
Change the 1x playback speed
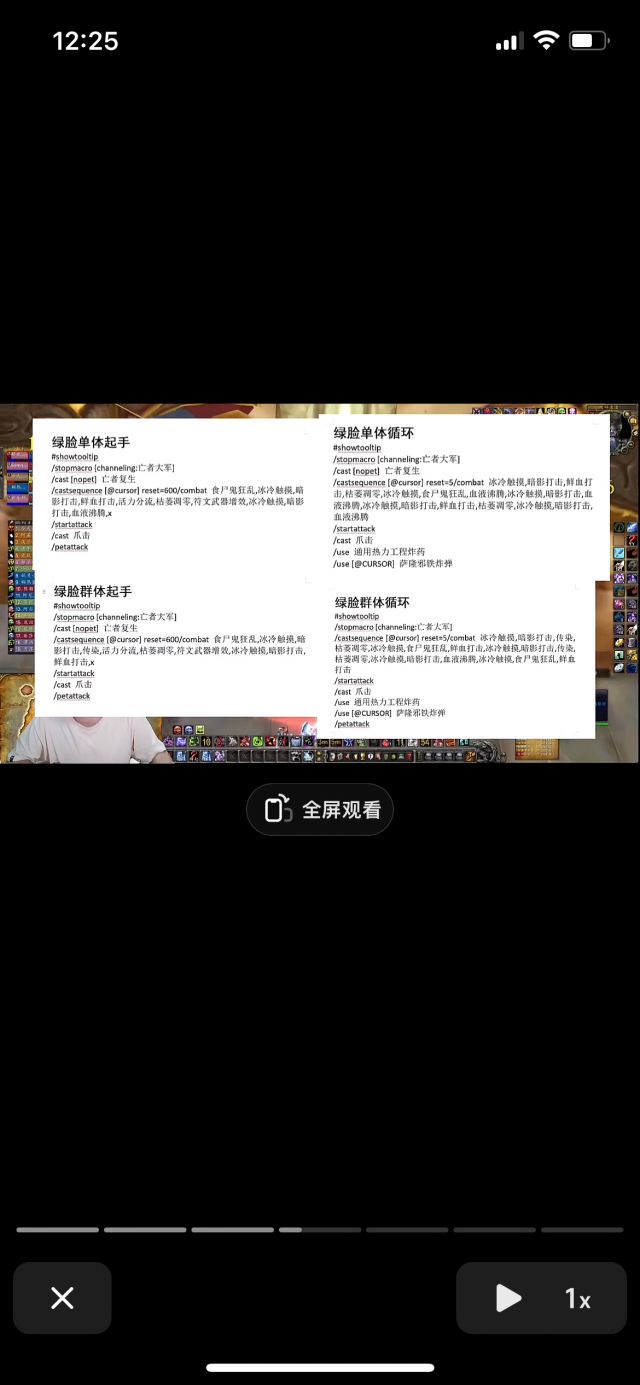pos(578,1299)
